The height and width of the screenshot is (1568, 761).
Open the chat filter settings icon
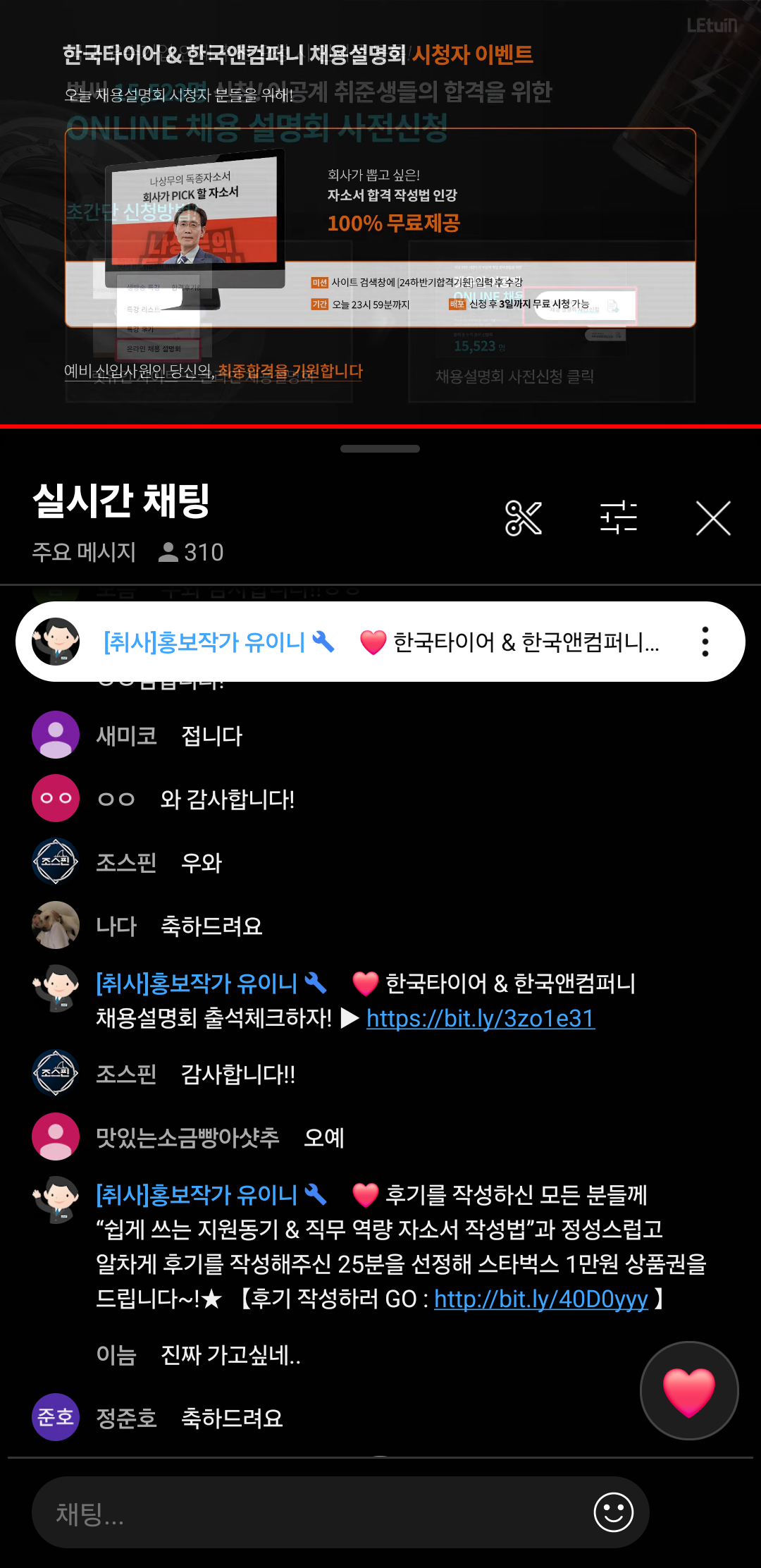click(x=618, y=519)
